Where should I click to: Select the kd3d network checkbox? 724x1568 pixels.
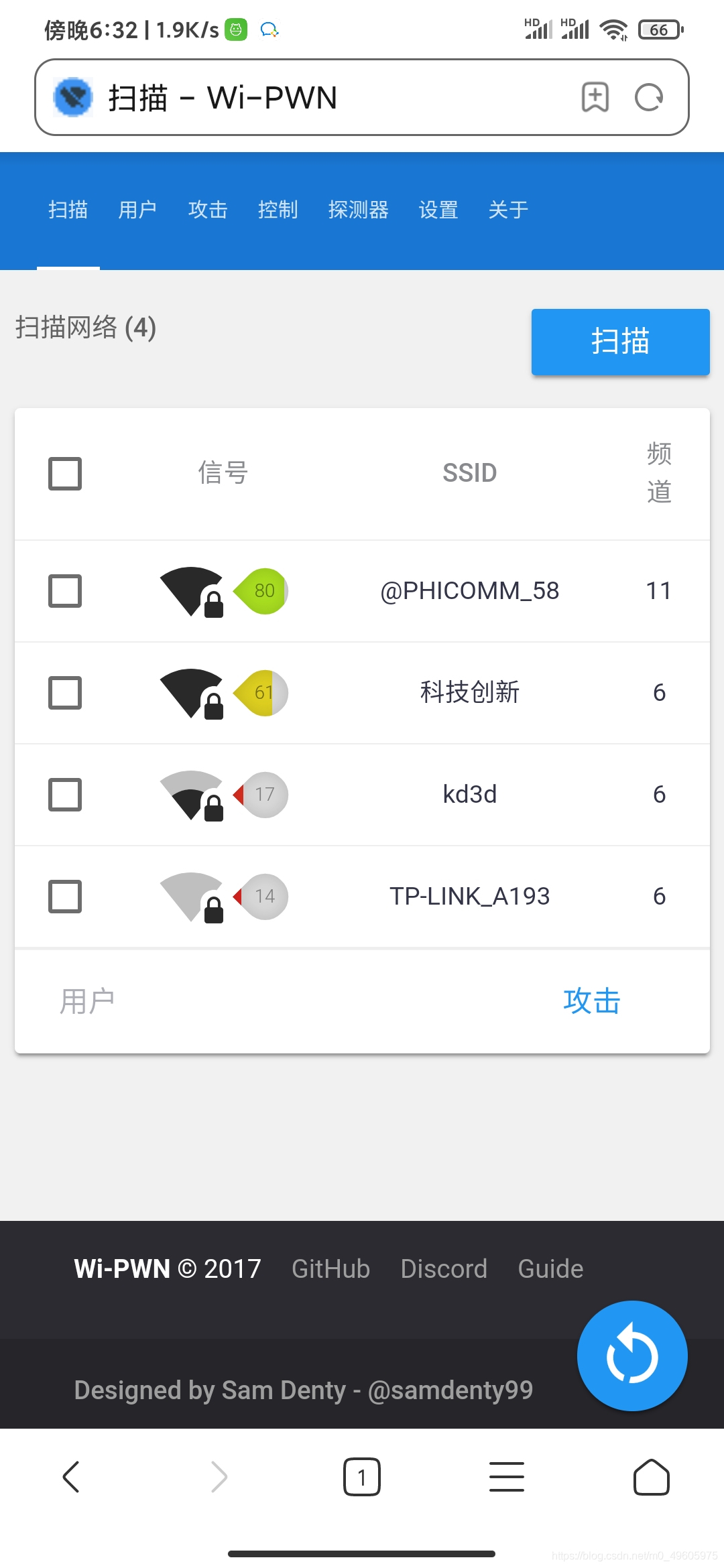pyautogui.click(x=65, y=795)
